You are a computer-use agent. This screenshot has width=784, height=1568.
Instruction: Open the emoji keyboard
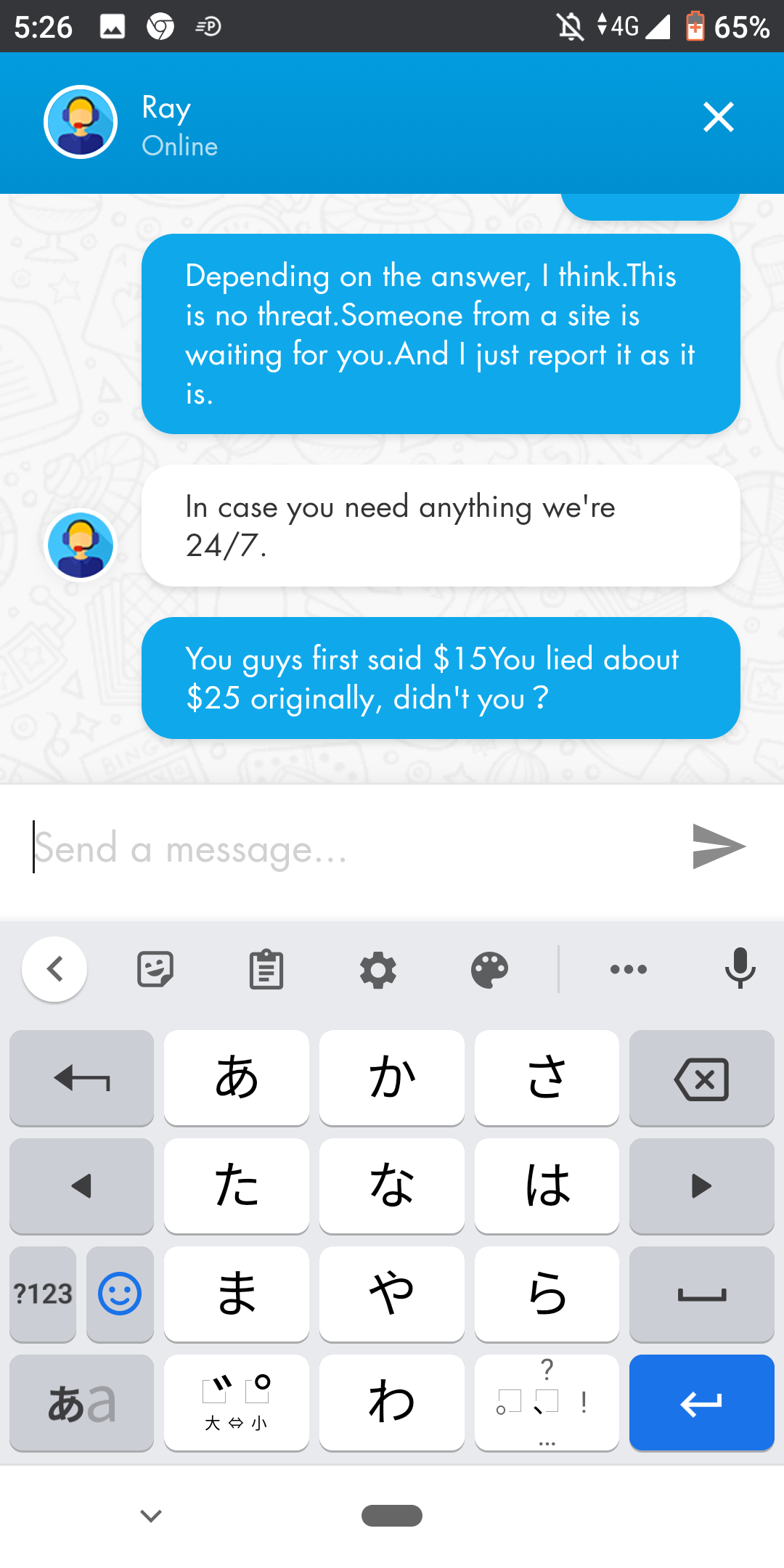coord(120,1294)
